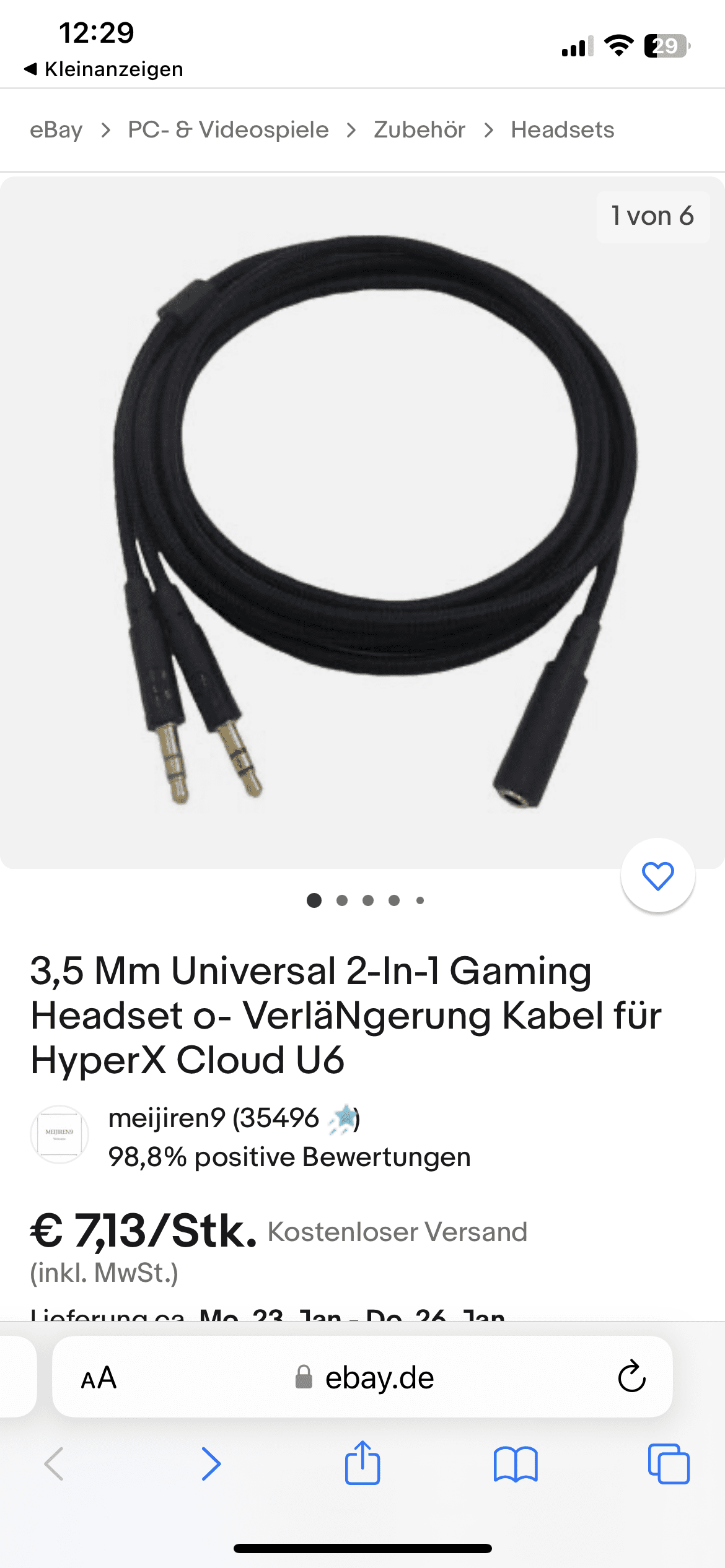Viewport: 725px width, 1568px height.
Task: Add item to watchlist with heart icon
Action: coord(657,876)
